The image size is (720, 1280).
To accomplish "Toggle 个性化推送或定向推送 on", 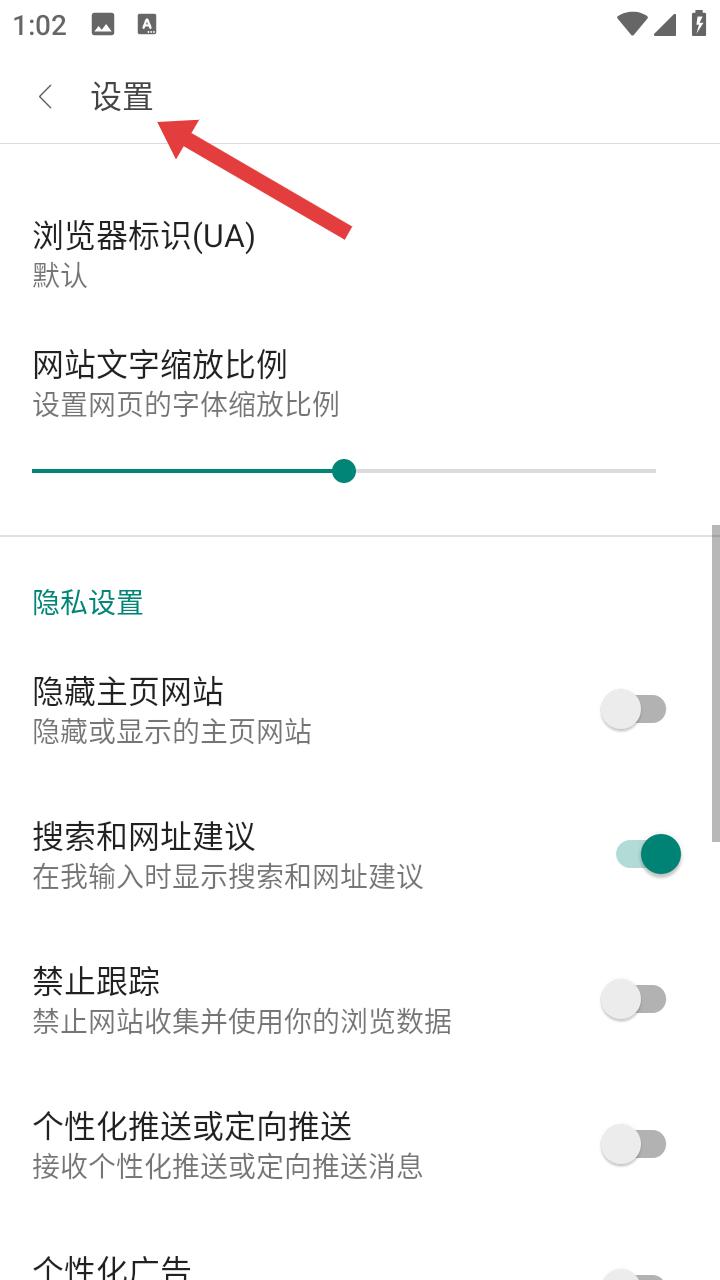I will click(634, 1144).
